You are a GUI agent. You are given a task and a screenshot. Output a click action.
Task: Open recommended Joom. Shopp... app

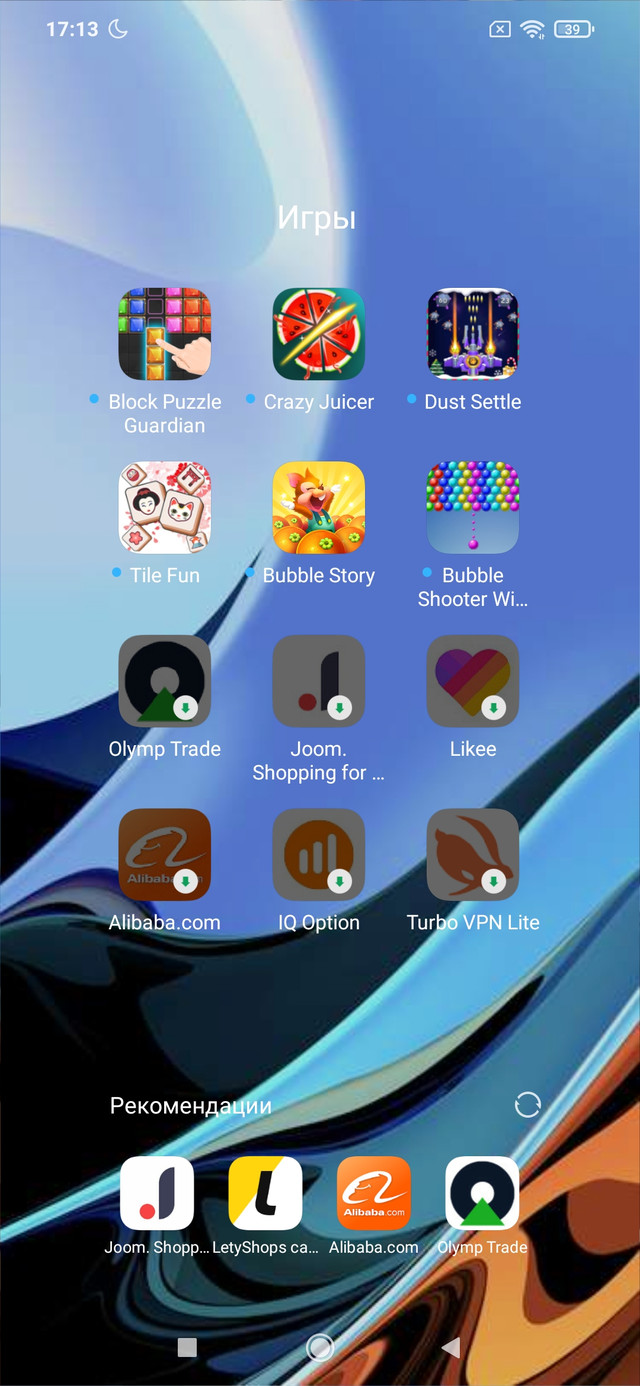(x=157, y=1193)
